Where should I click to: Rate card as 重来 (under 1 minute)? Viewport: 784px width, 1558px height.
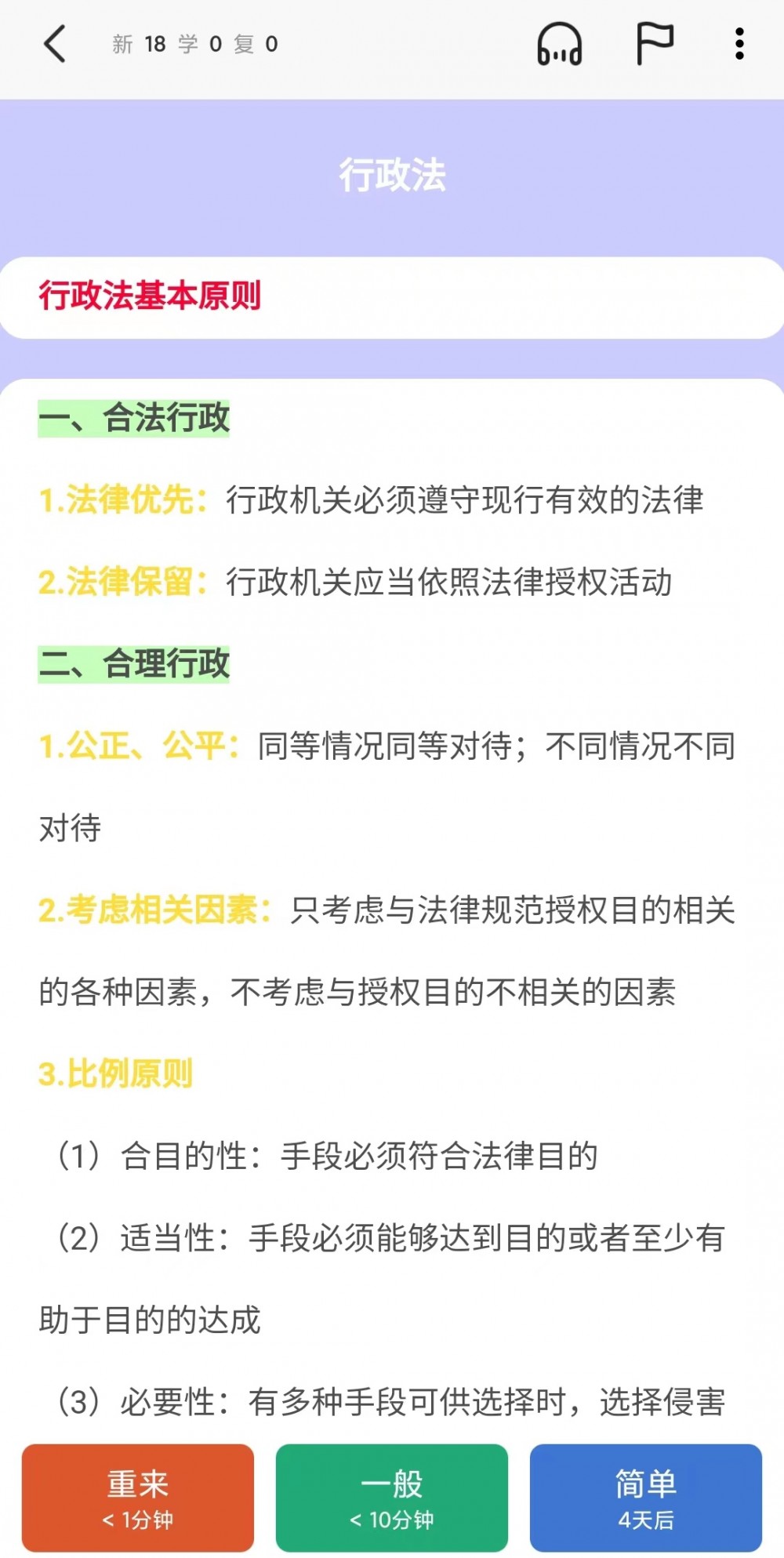pyautogui.click(x=138, y=1498)
